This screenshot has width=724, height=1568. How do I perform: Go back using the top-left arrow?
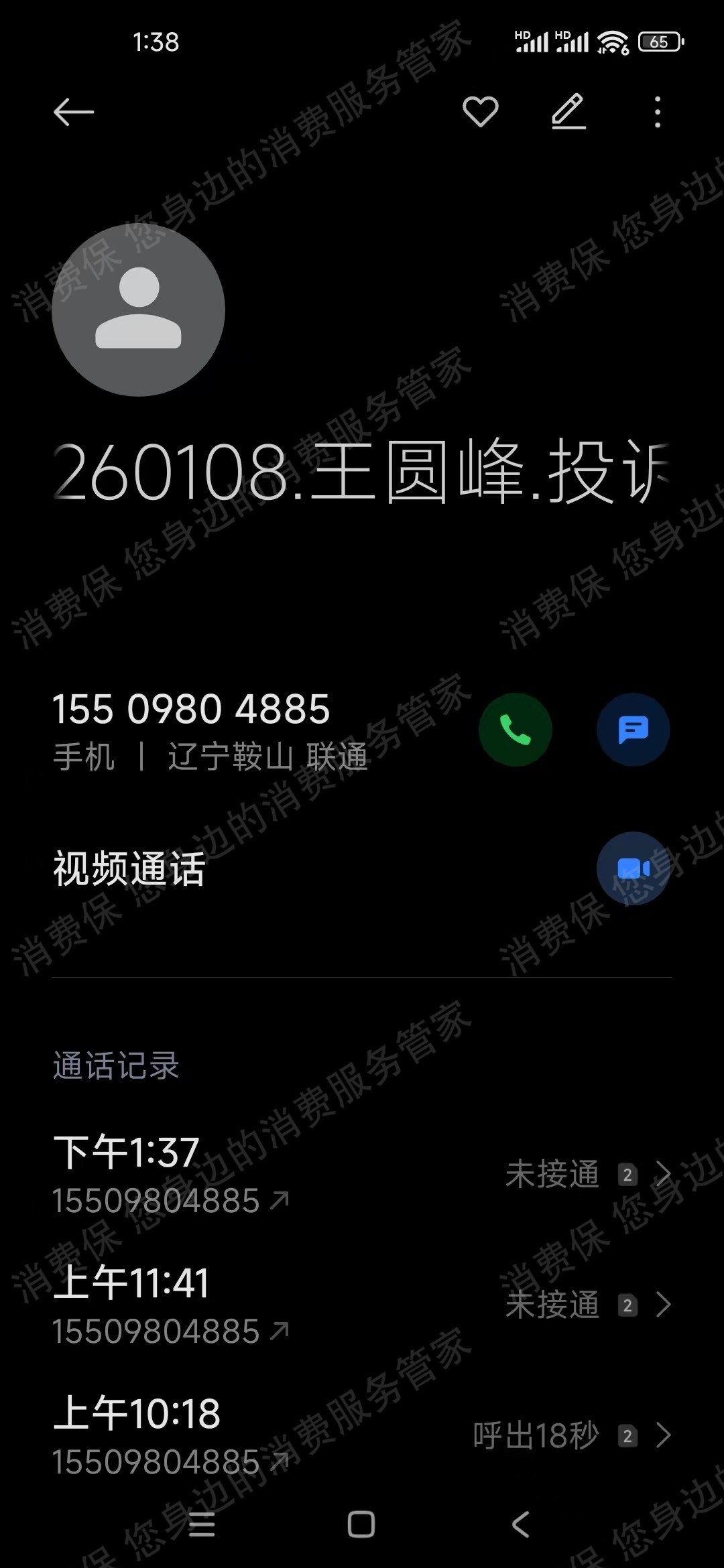[x=74, y=112]
